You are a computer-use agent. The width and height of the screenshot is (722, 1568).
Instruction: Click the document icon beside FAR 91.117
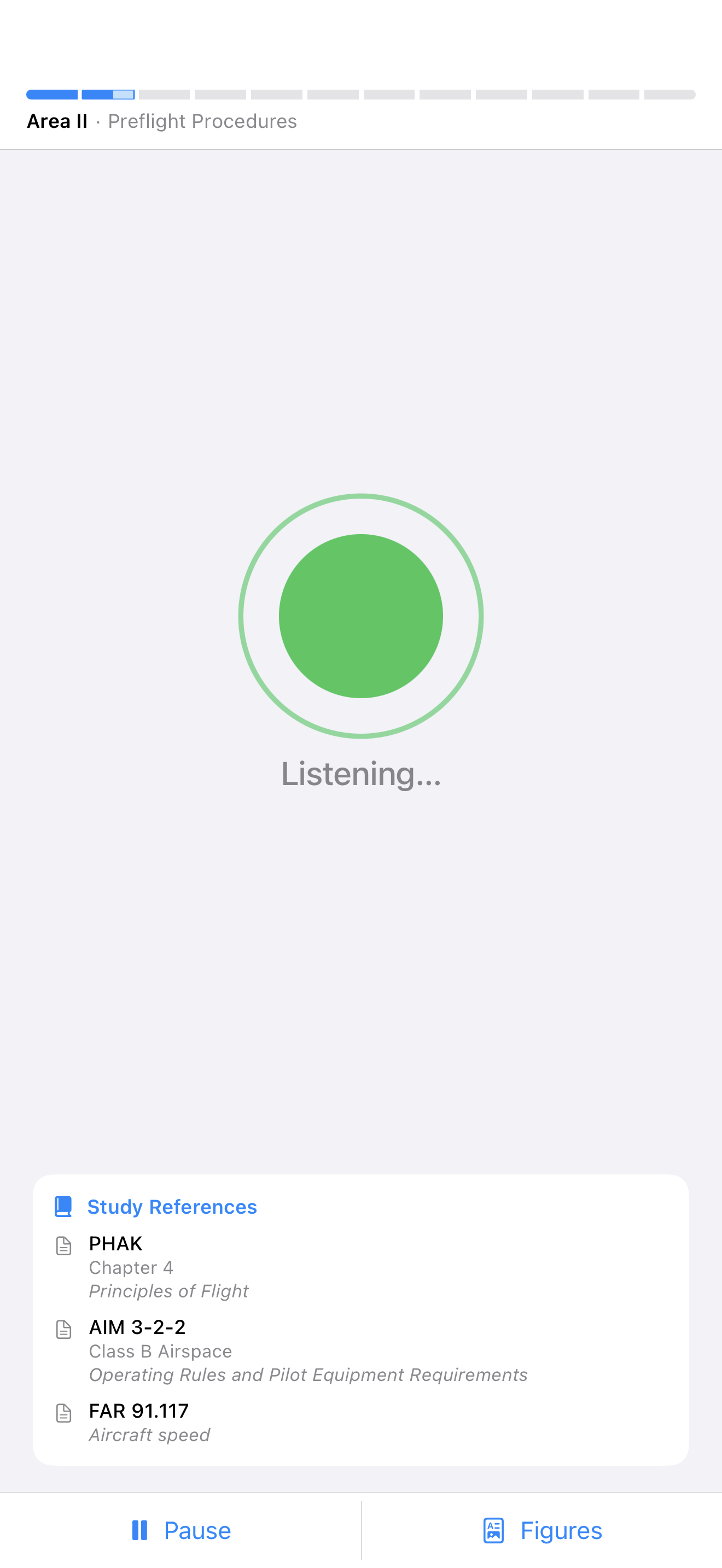pyautogui.click(x=64, y=1413)
